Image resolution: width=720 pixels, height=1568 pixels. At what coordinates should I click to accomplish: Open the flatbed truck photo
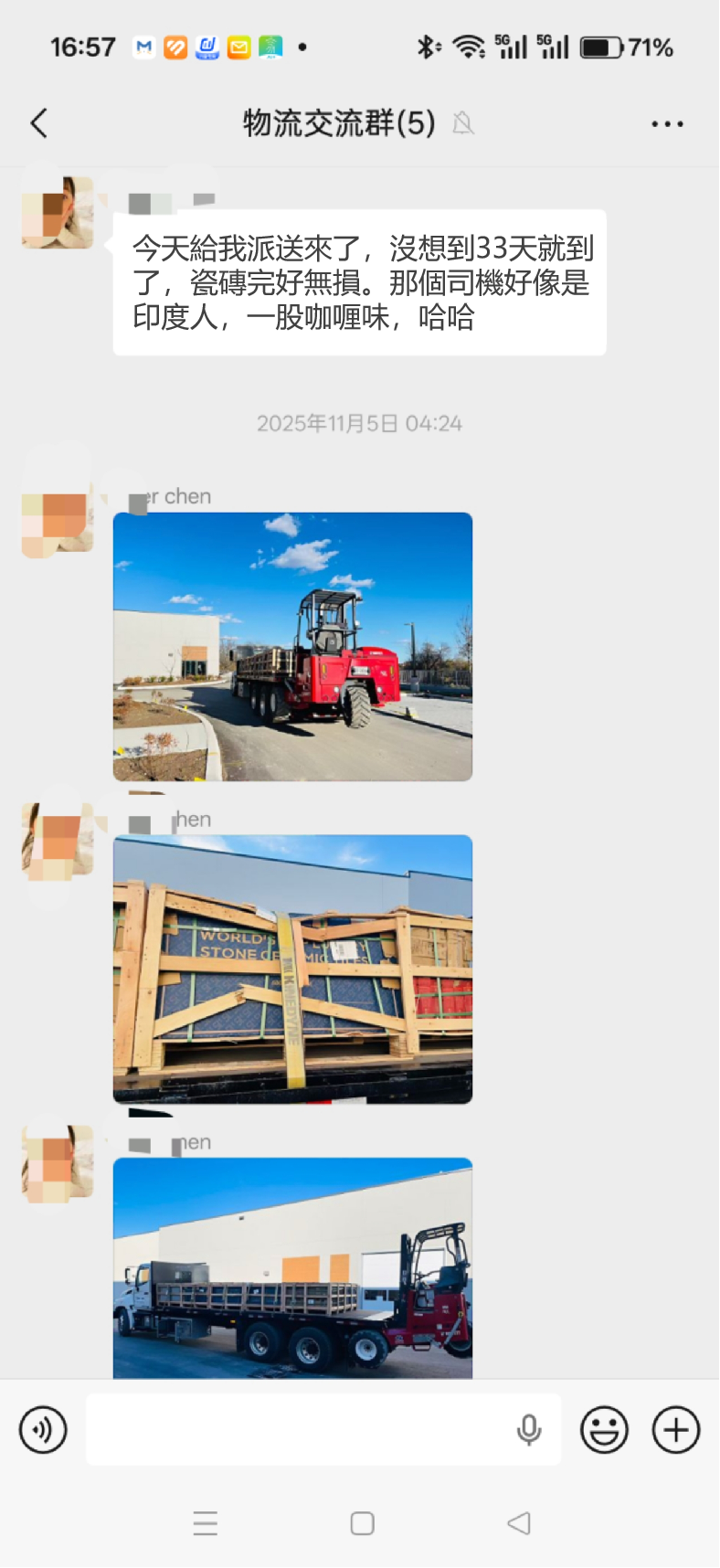coord(292,1268)
